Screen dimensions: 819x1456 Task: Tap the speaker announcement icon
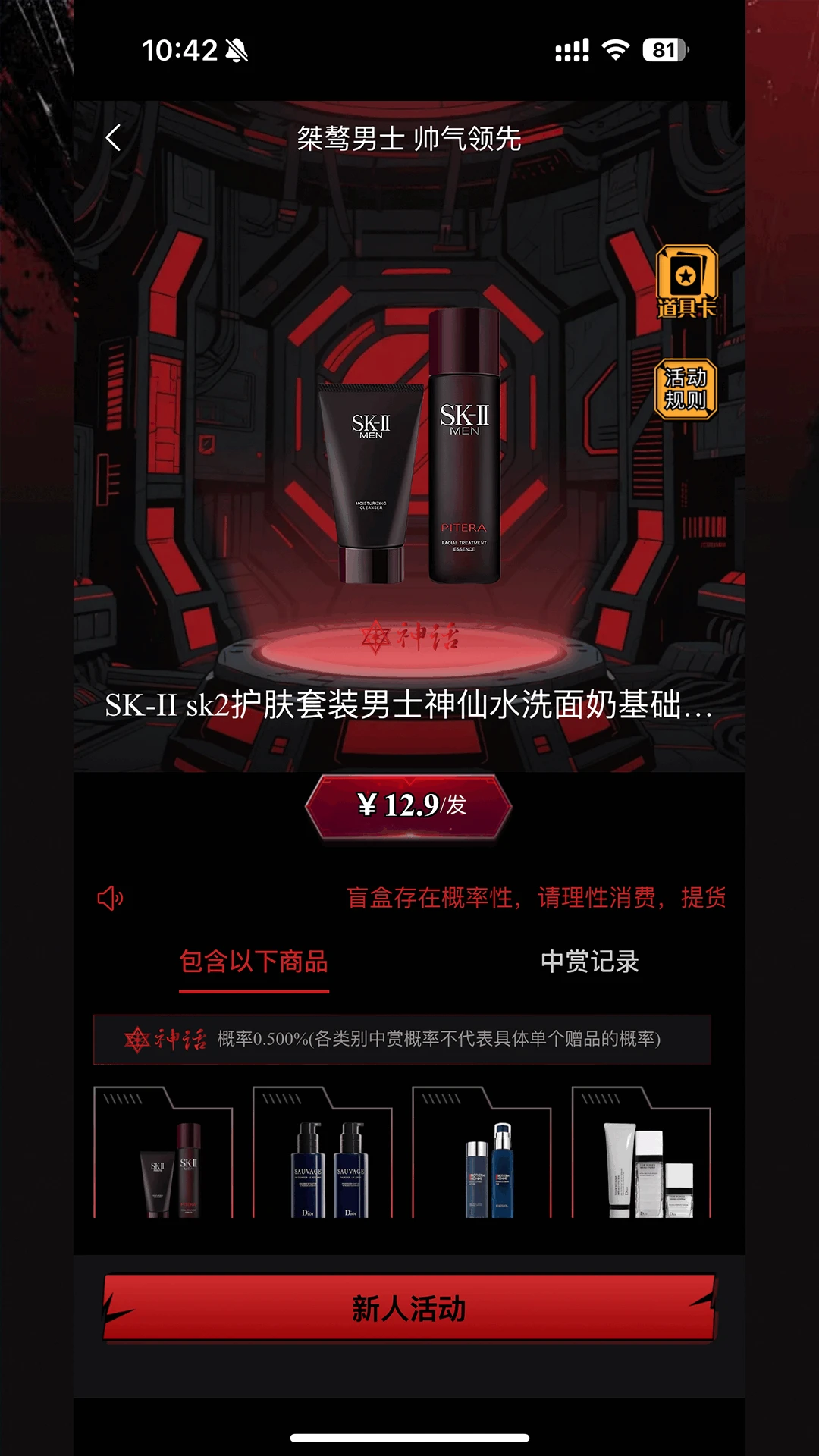tap(110, 899)
